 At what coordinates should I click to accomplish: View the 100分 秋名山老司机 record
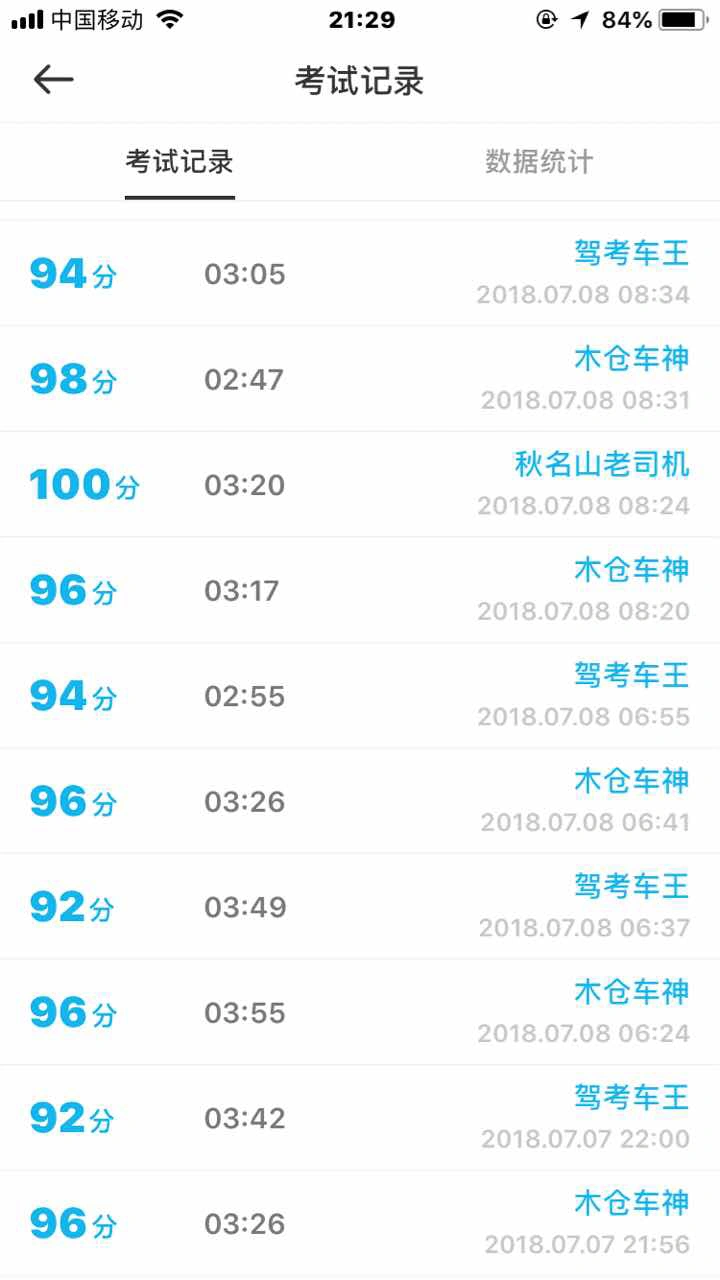point(360,485)
